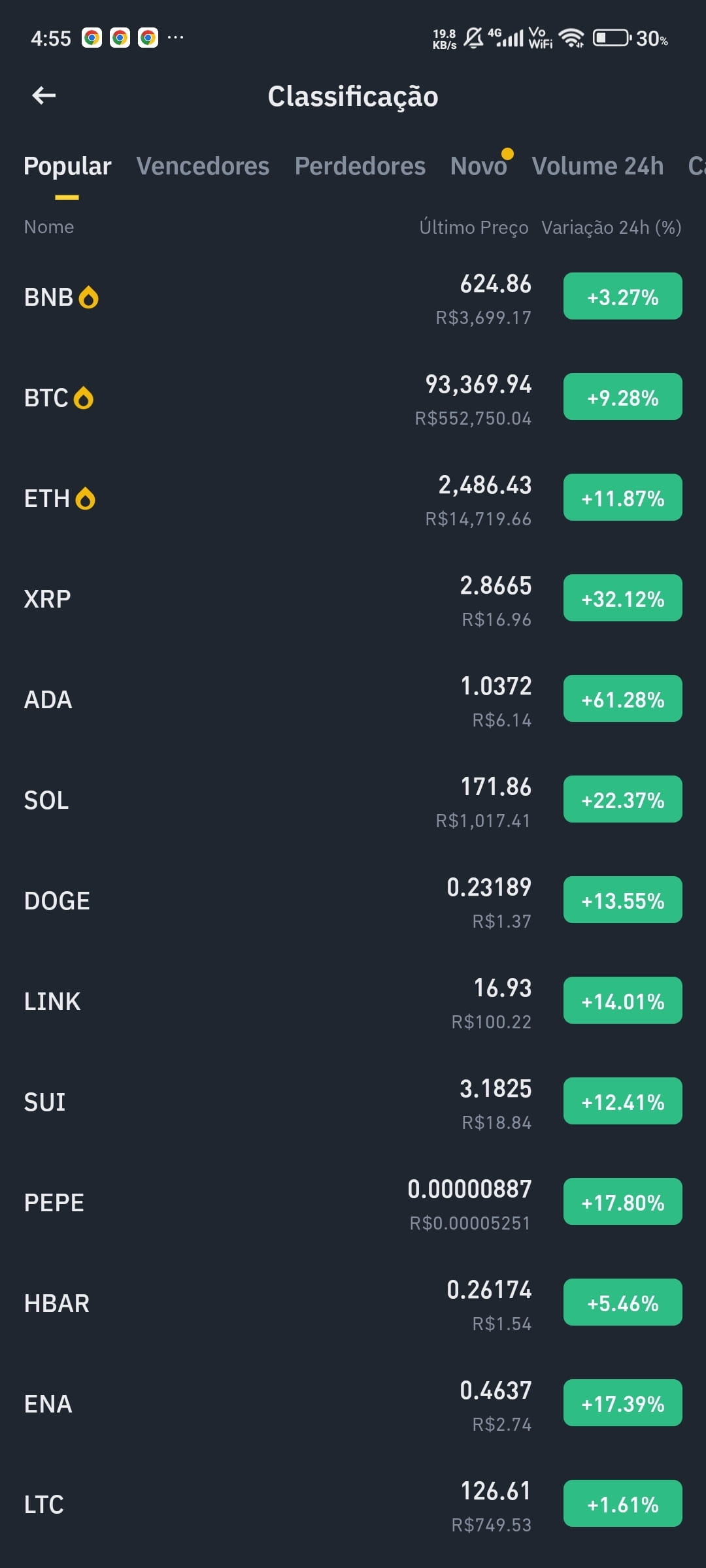Select the Volume 24h tab
The height and width of the screenshot is (1568, 706).
597,166
